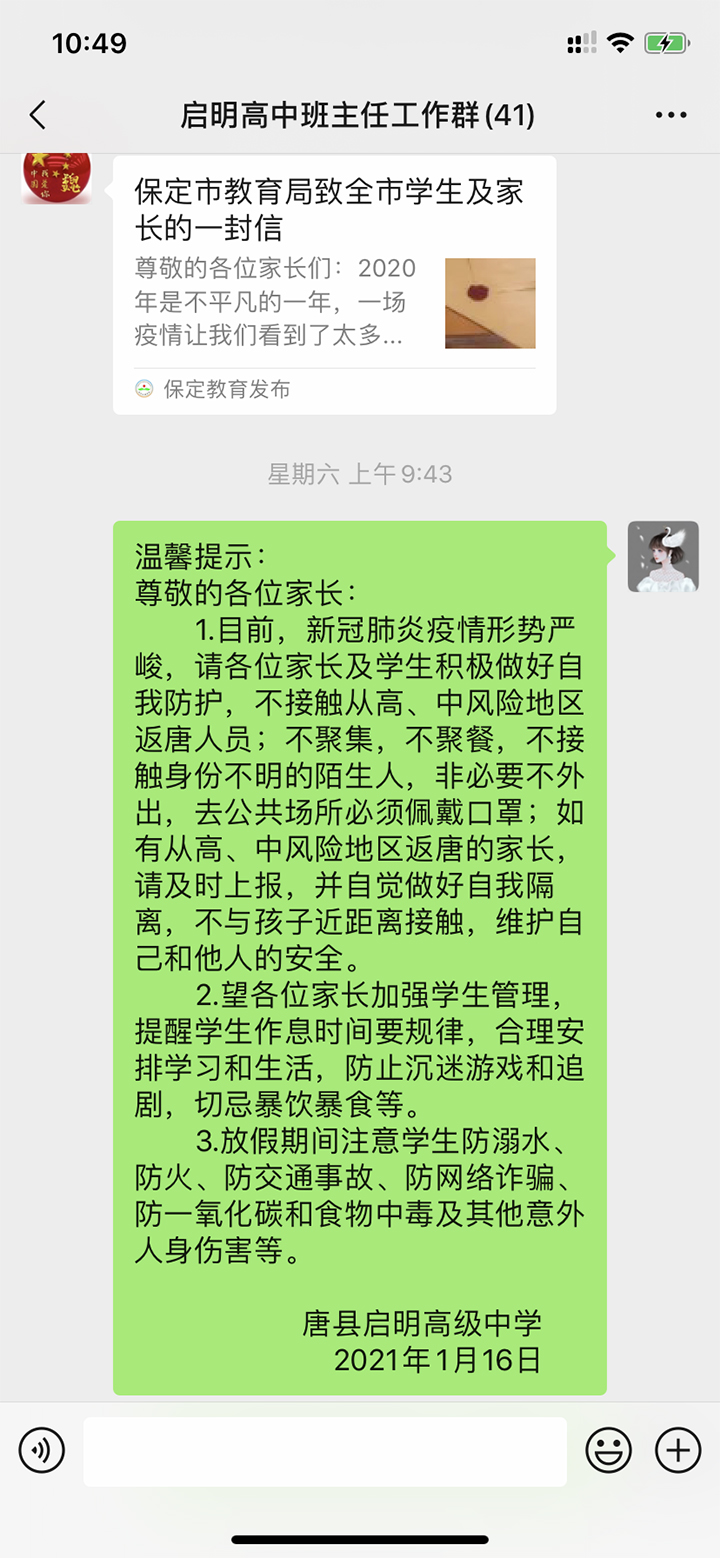The image size is (720, 1558).
Task: Open the emoji sticker panel
Action: tap(608, 1451)
